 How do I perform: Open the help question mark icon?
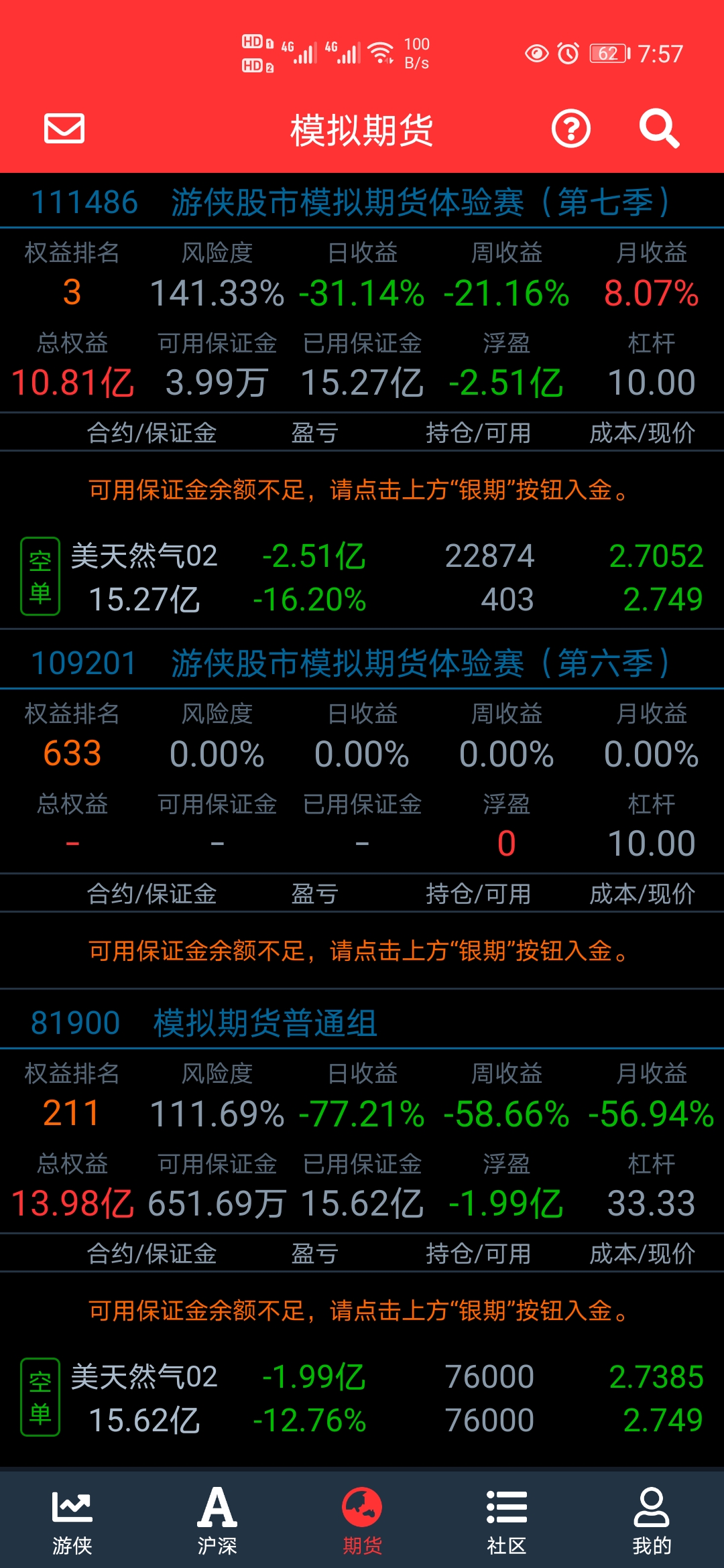[570, 129]
